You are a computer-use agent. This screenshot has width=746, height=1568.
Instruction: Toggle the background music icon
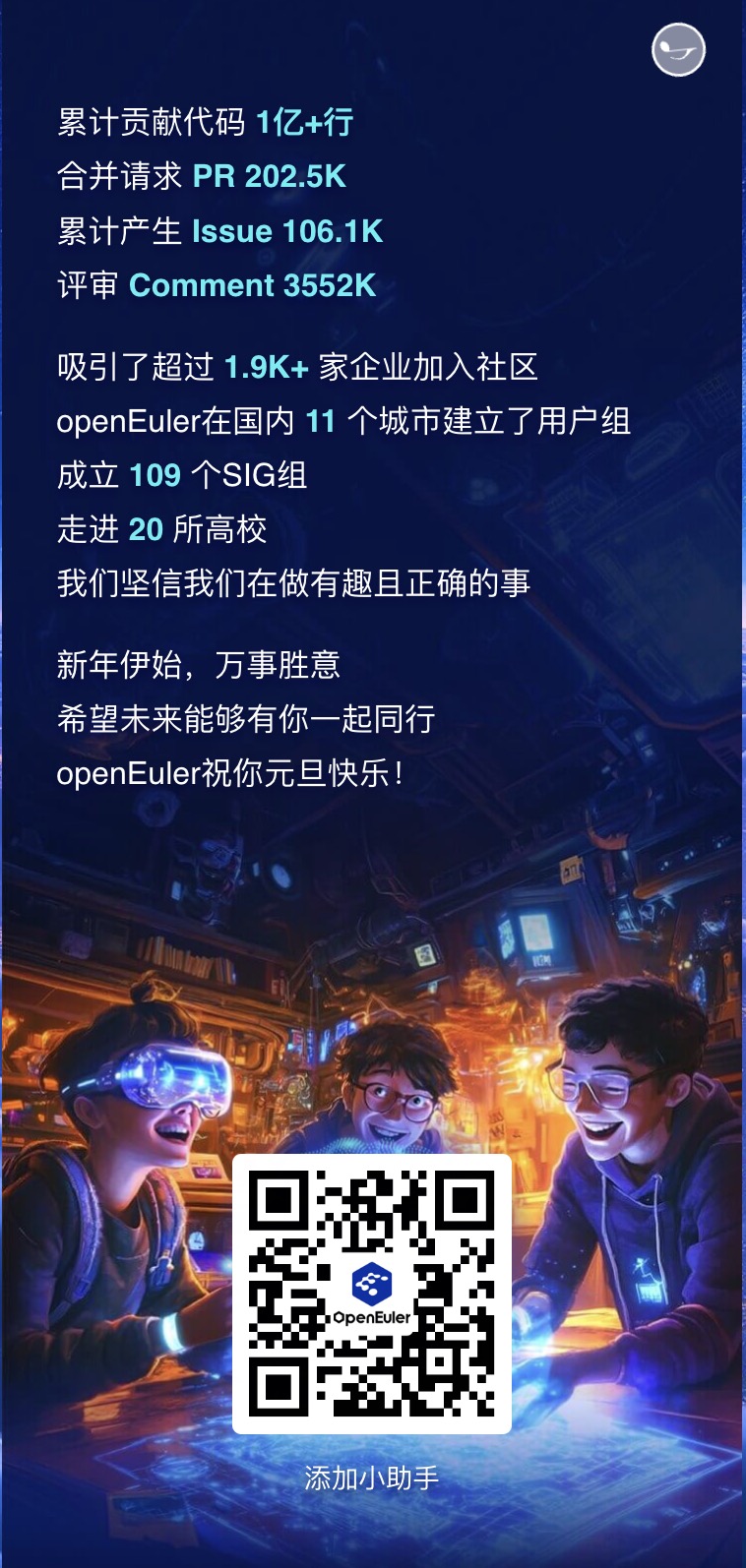678,49
